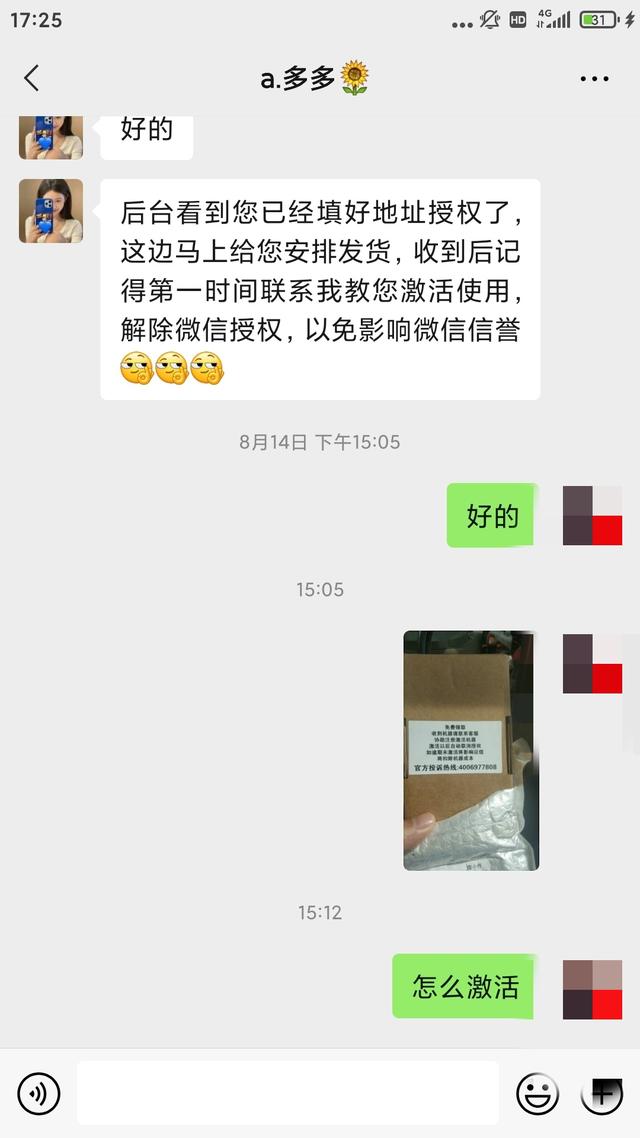Viewport: 640px width, 1138px height.
Task: Tap the message text field
Action: pyautogui.click(x=287, y=1093)
